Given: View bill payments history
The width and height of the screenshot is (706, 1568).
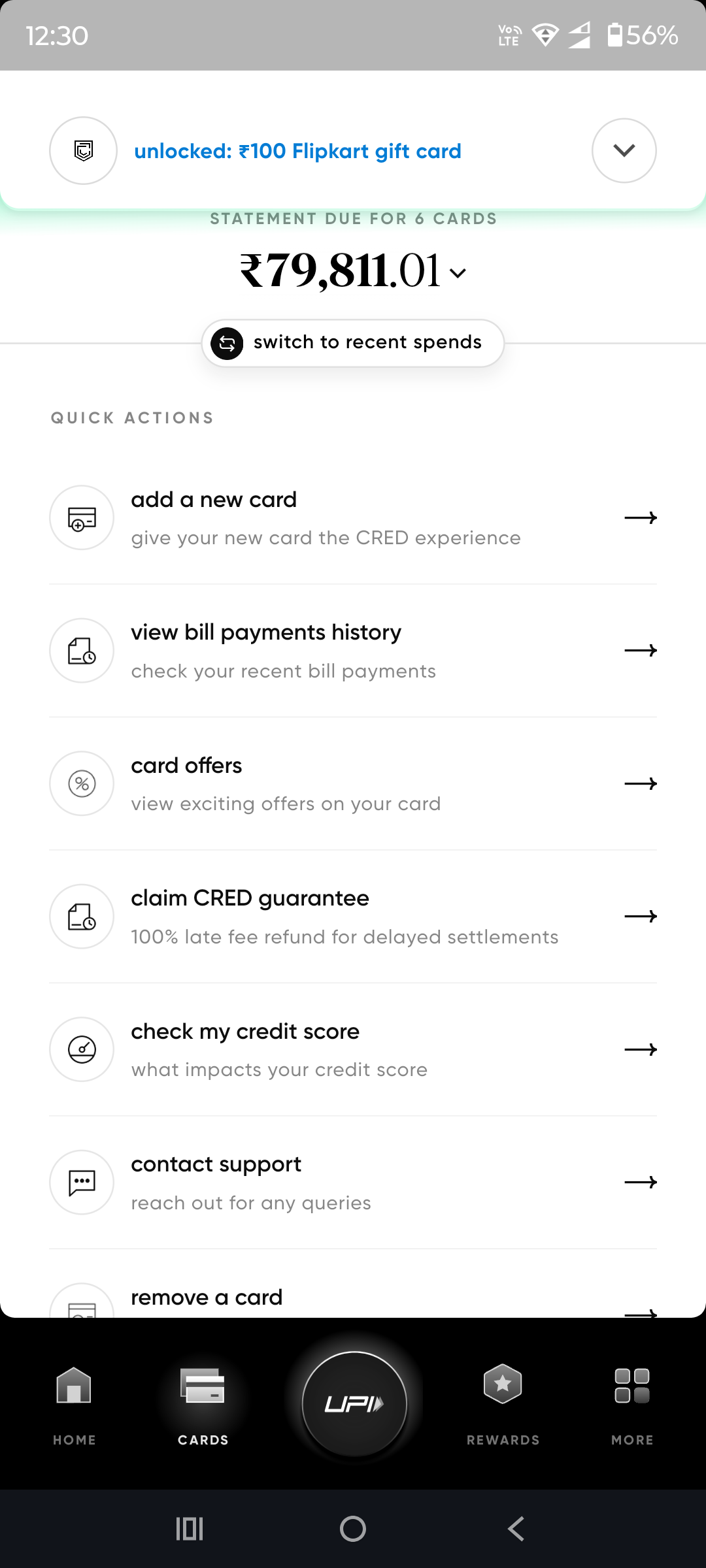Looking at the screenshot, I should coord(353,651).
